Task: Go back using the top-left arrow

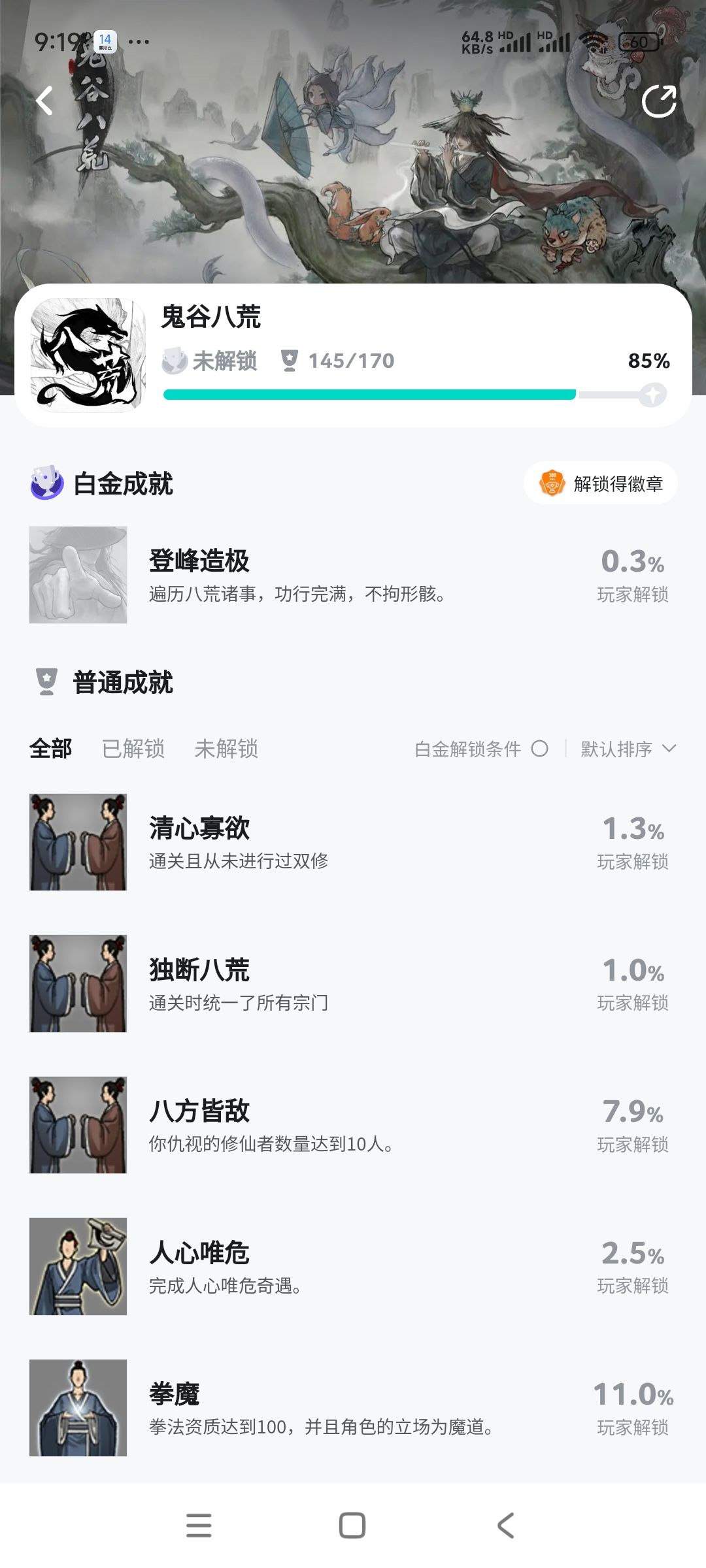Action: point(44,101)
